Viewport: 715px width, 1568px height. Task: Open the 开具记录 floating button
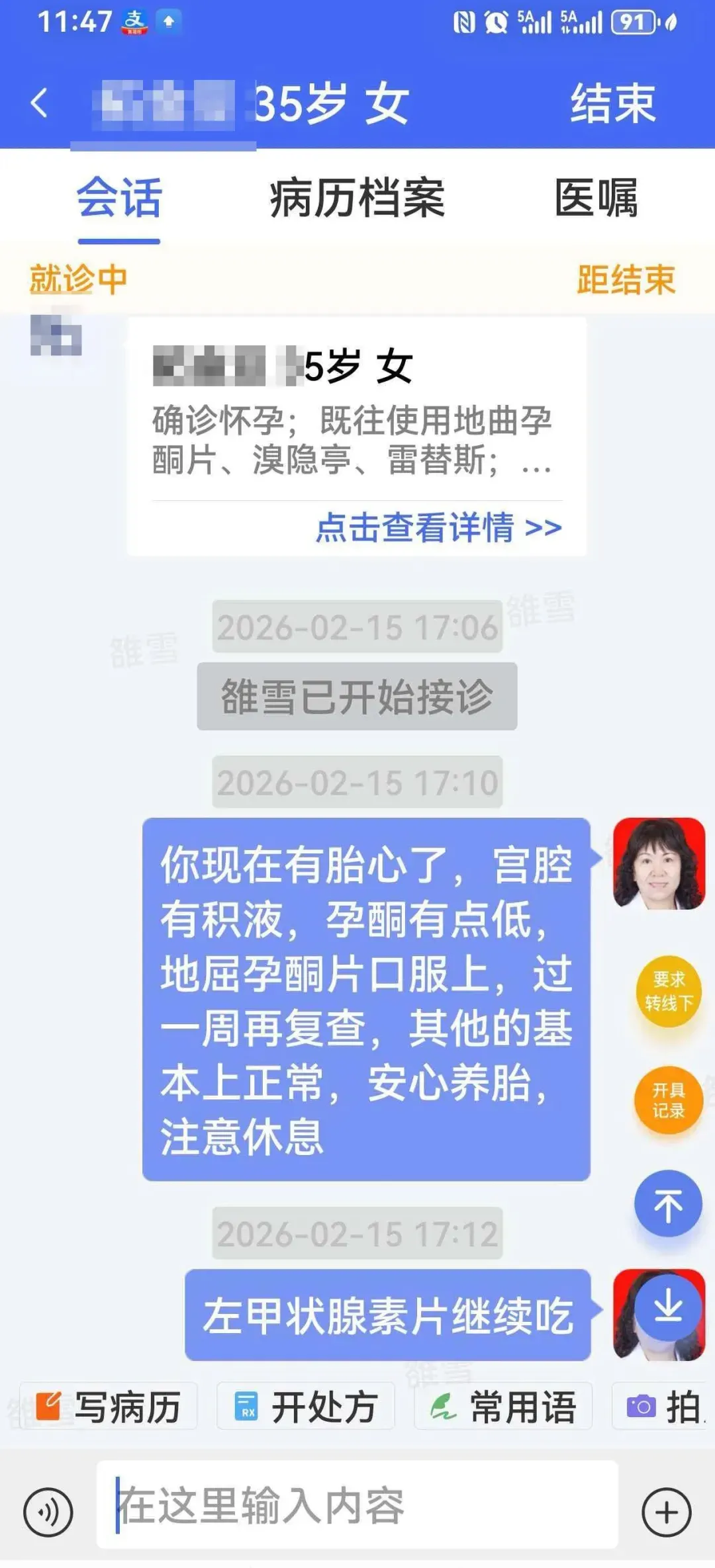[669, 1100]
